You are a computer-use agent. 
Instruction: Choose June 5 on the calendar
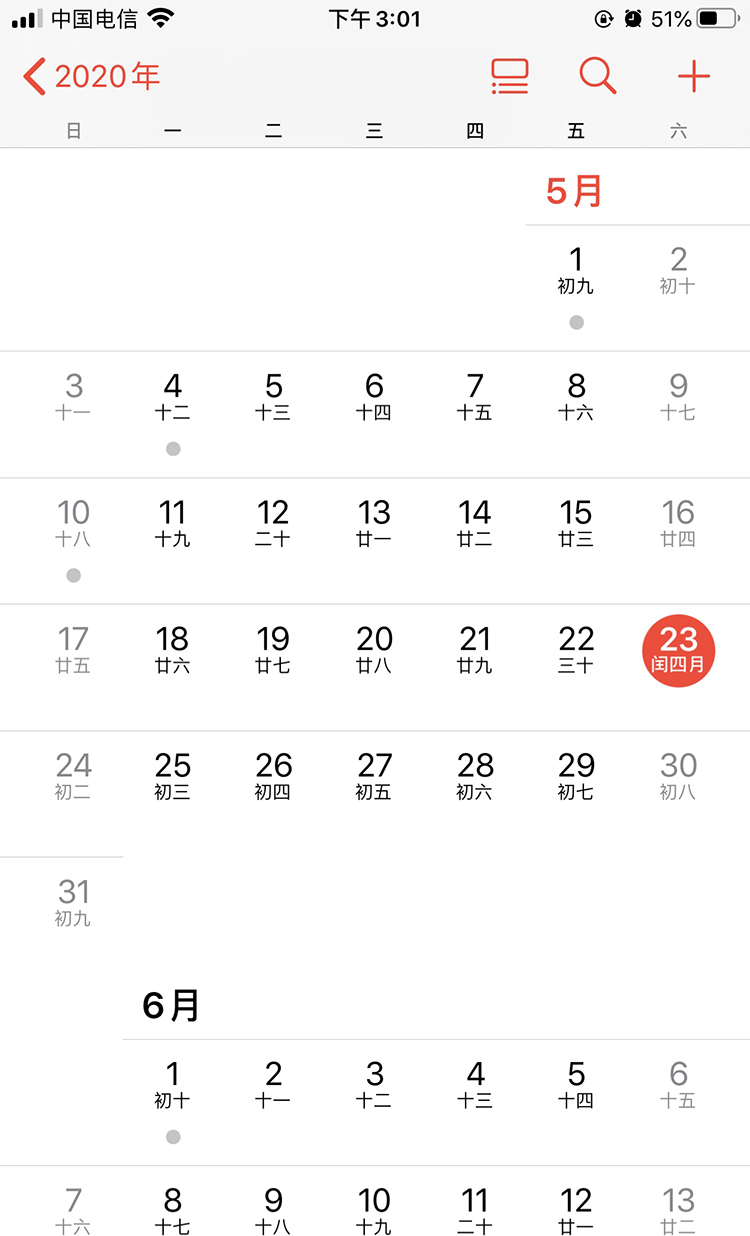(x=576, y=1085)
